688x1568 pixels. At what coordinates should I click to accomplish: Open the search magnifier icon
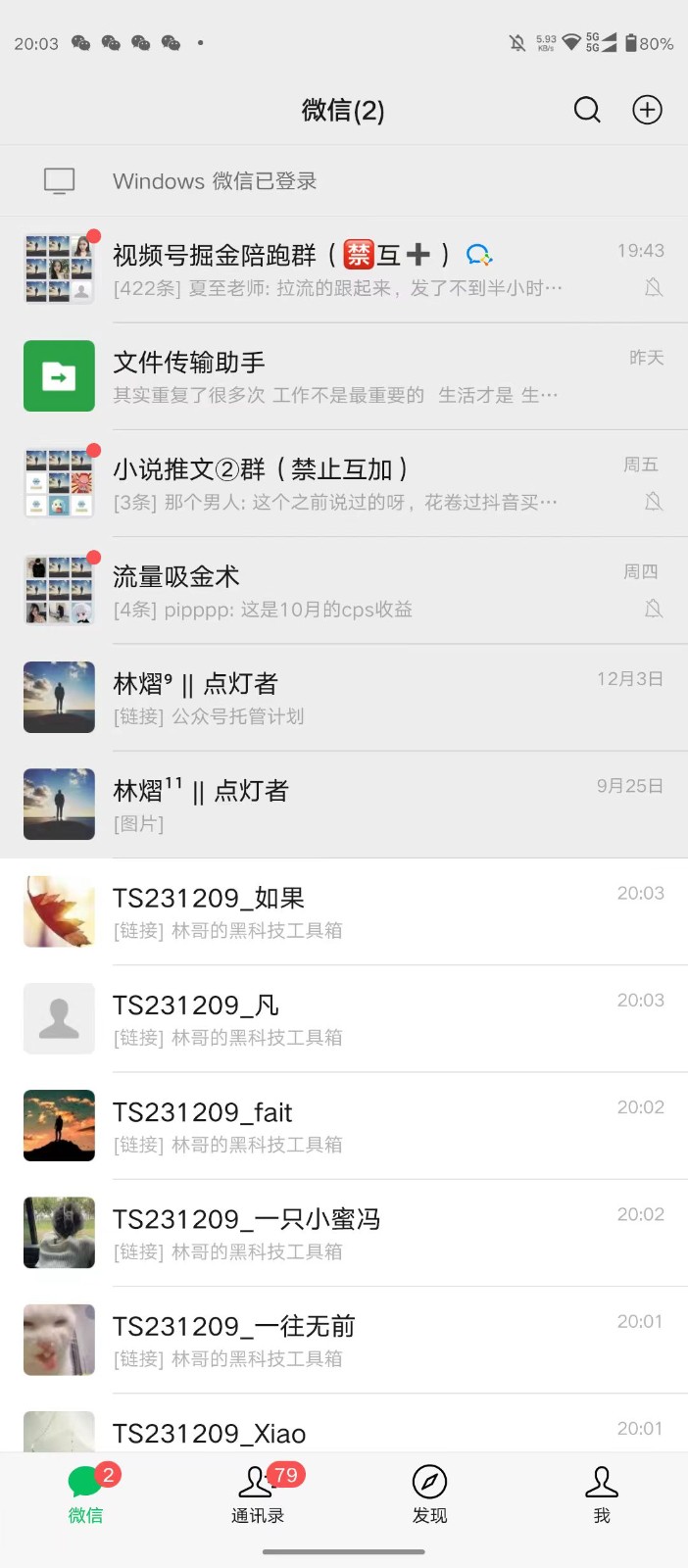tap(587, 110)
